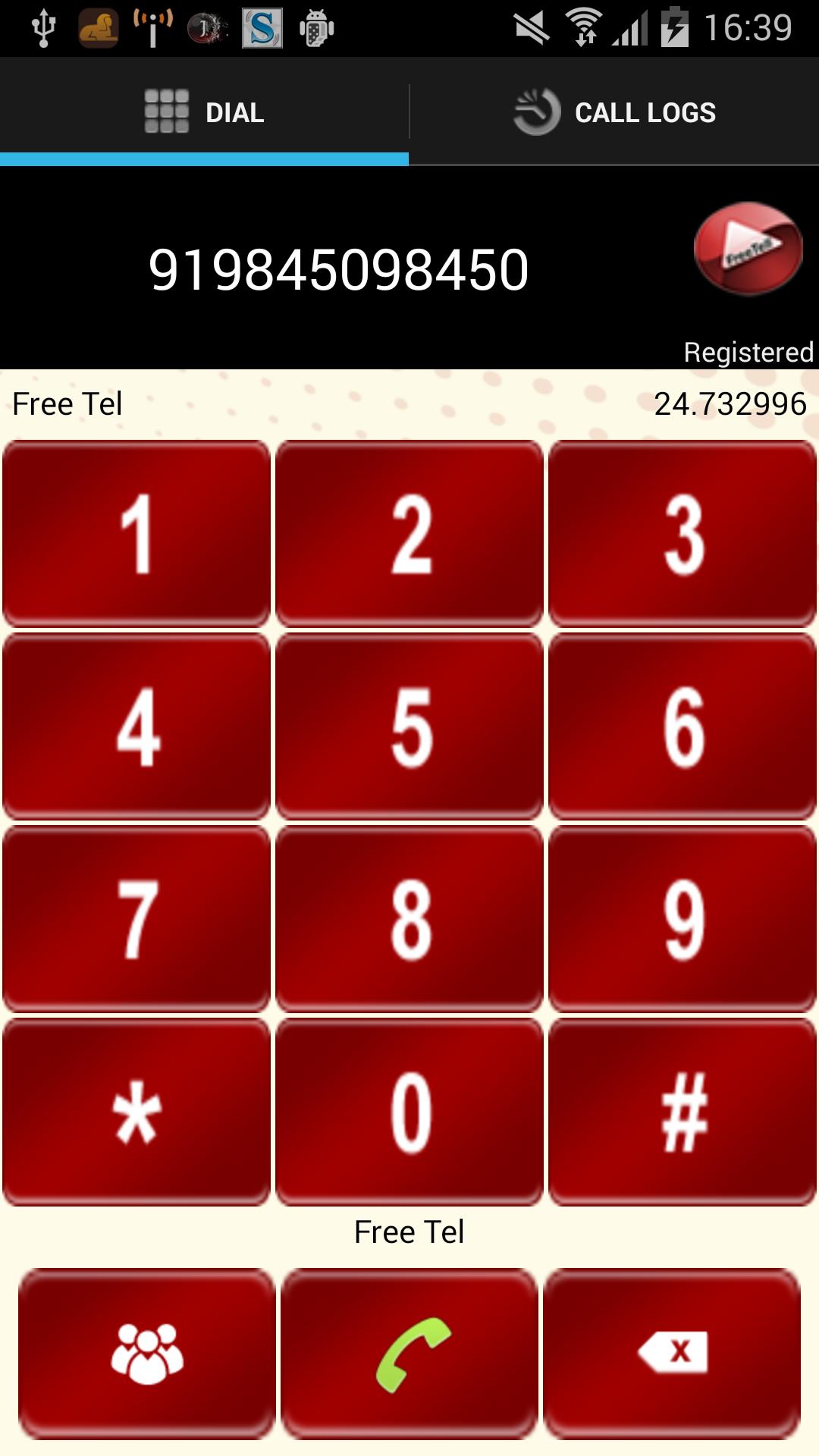
Task: Tap the 9 key
Action: coord(682,918)
